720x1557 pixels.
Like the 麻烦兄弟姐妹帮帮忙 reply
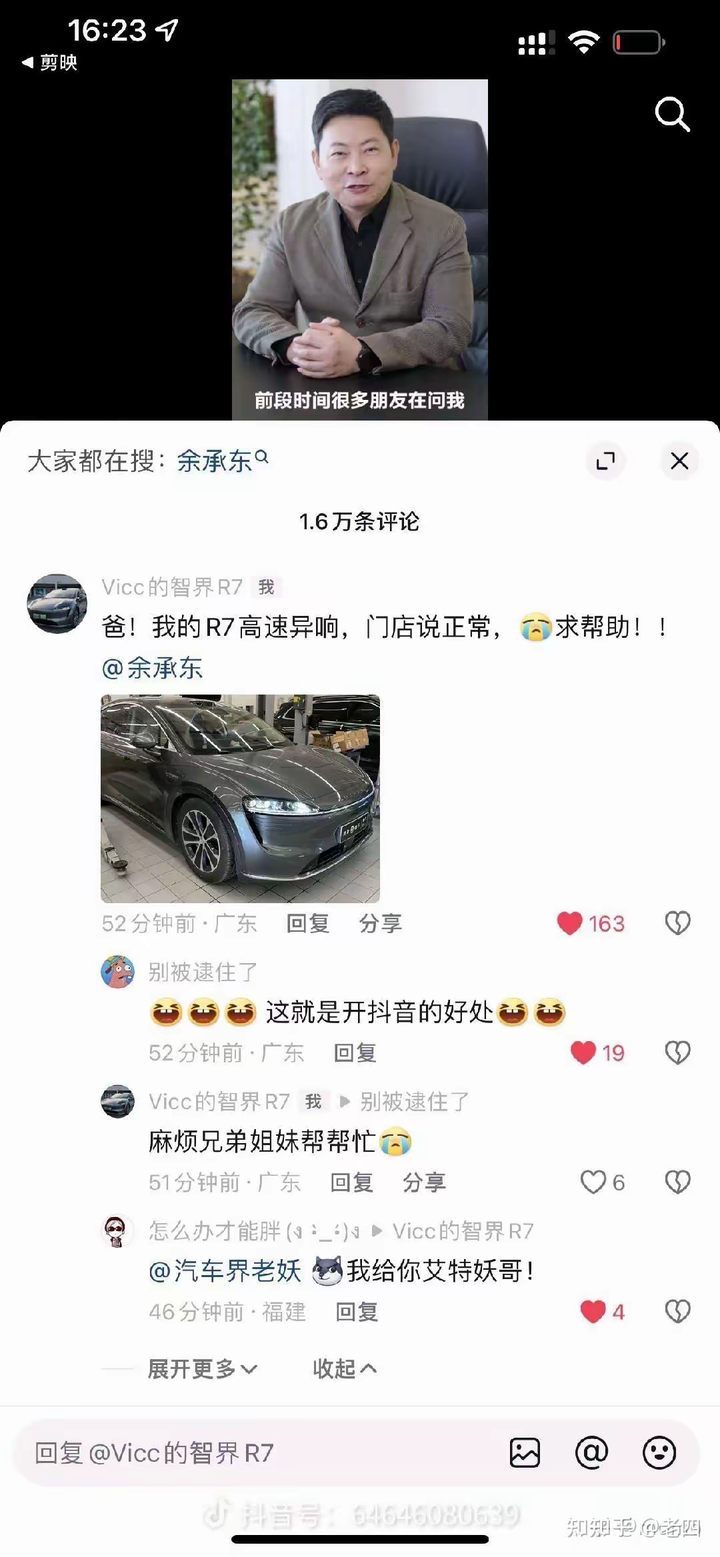click(593, 1182)
